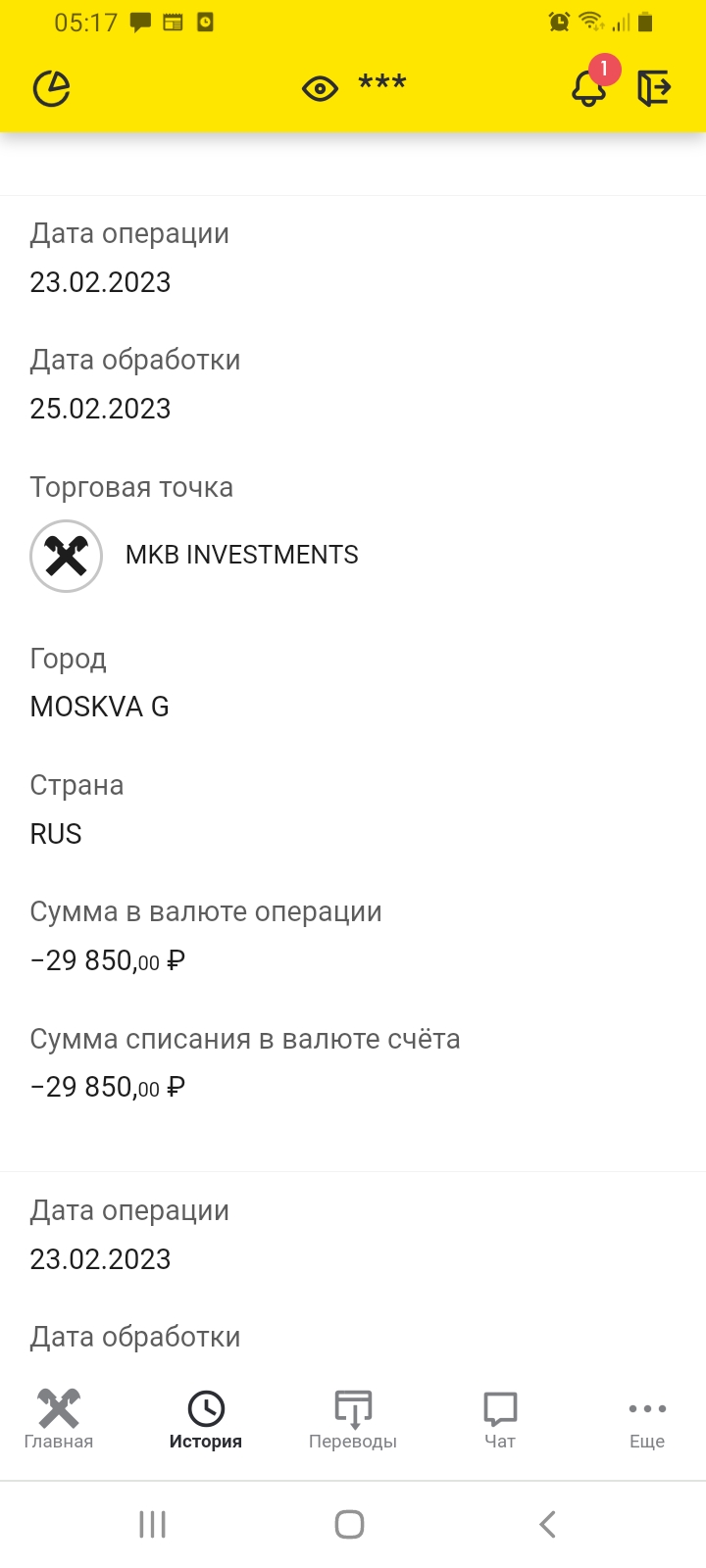Open the Переводы tab
Screen dimensions: 706x1568
(x=353, y=1419)
